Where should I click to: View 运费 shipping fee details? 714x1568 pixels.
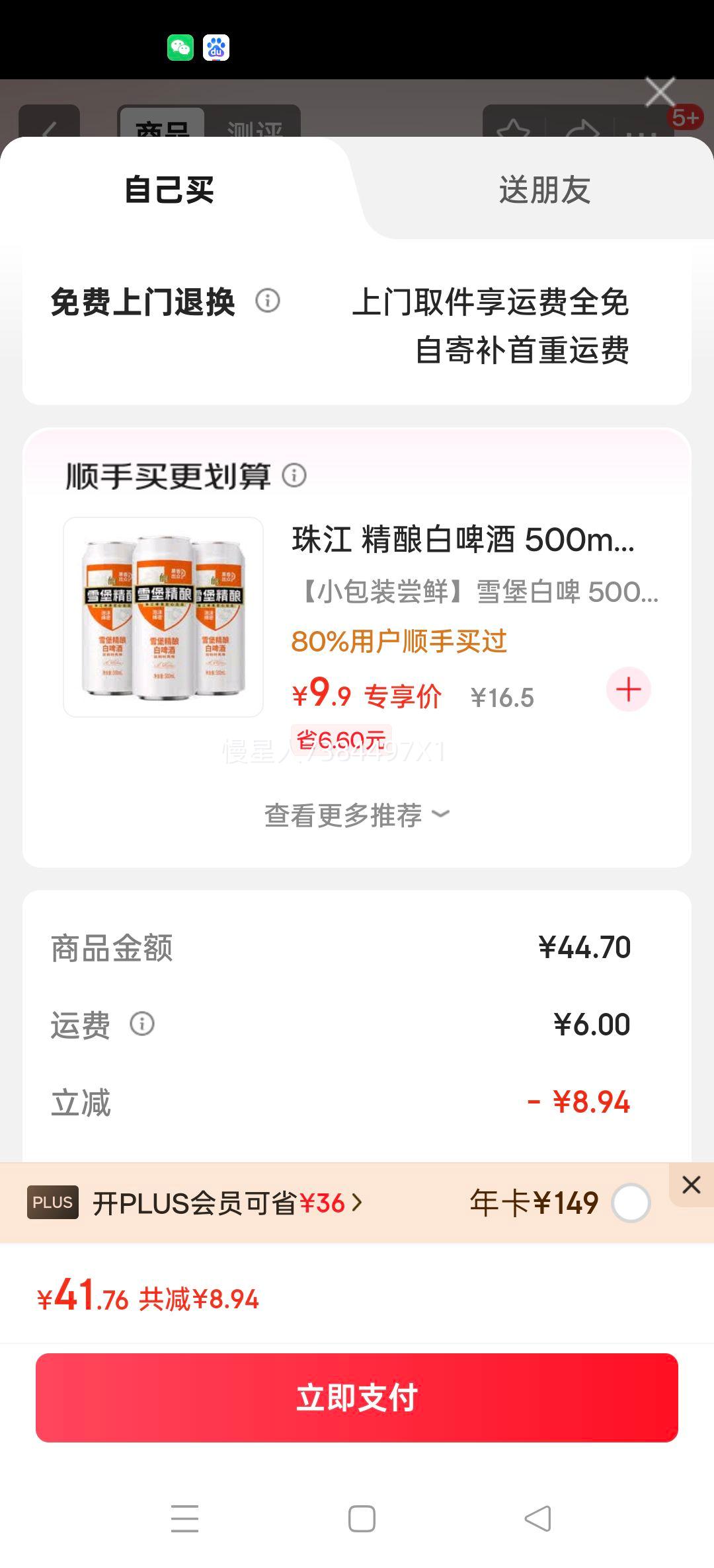tap(142, 1024)
